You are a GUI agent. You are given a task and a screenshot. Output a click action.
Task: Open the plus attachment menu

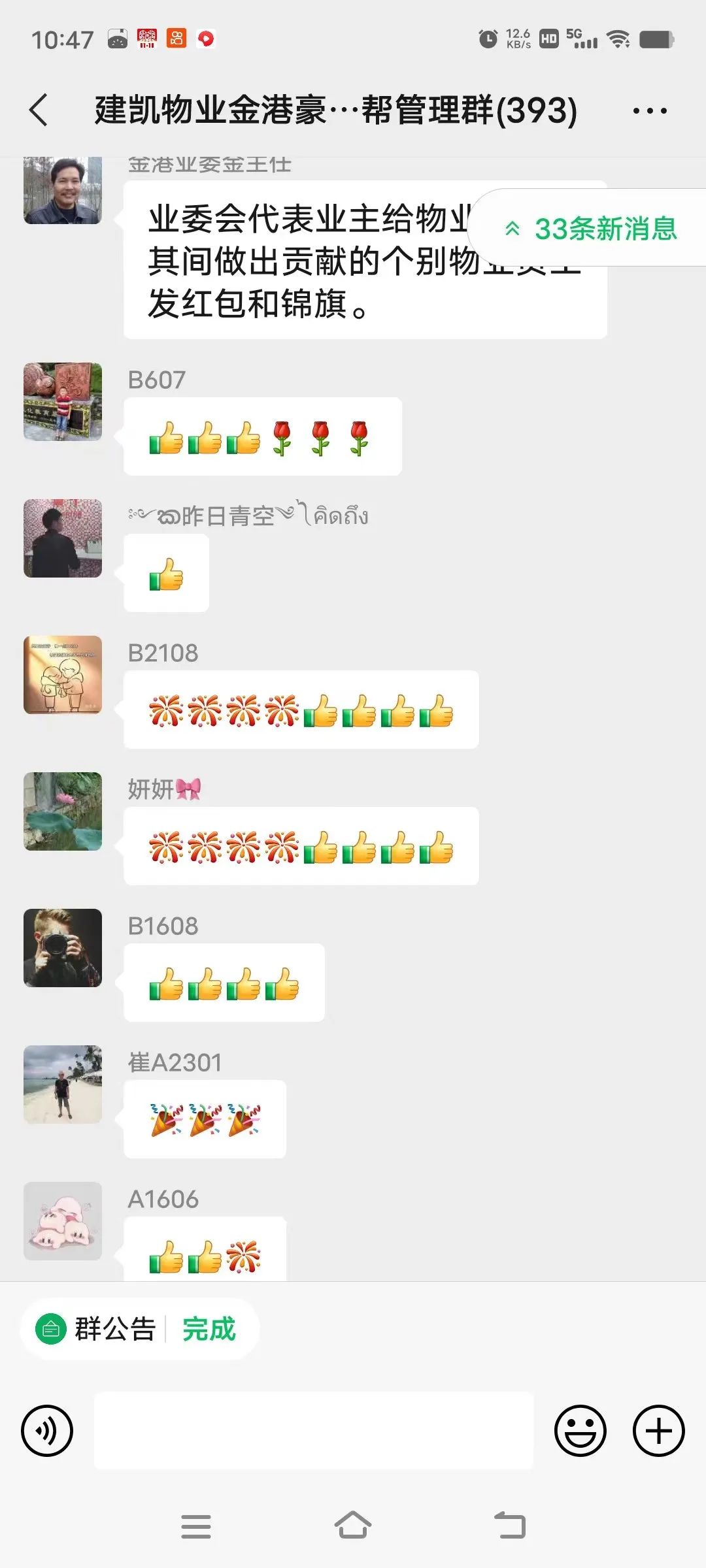coord(658,1430)
